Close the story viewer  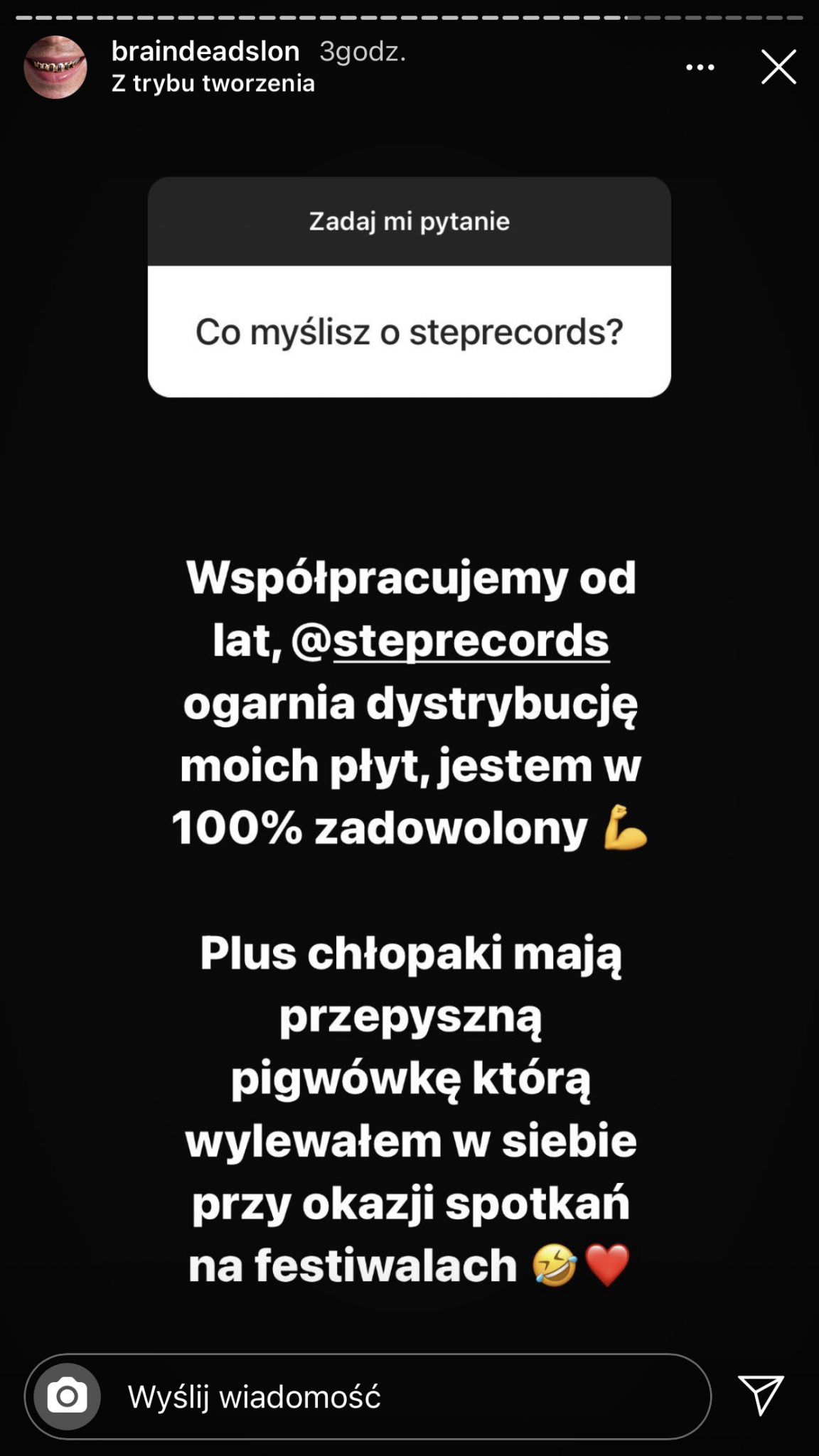click(x=778, y=68)
